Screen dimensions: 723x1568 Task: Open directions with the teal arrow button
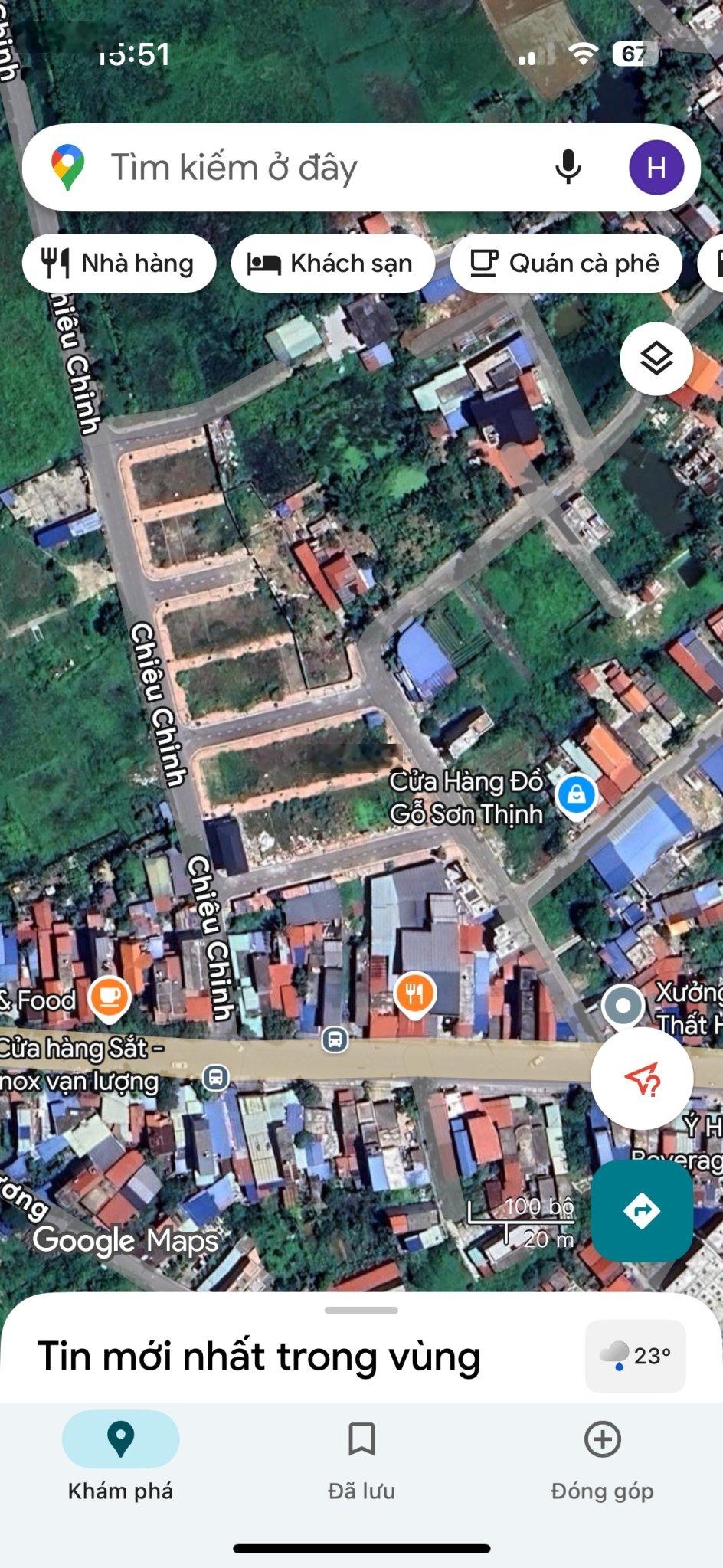[641, 1211]
